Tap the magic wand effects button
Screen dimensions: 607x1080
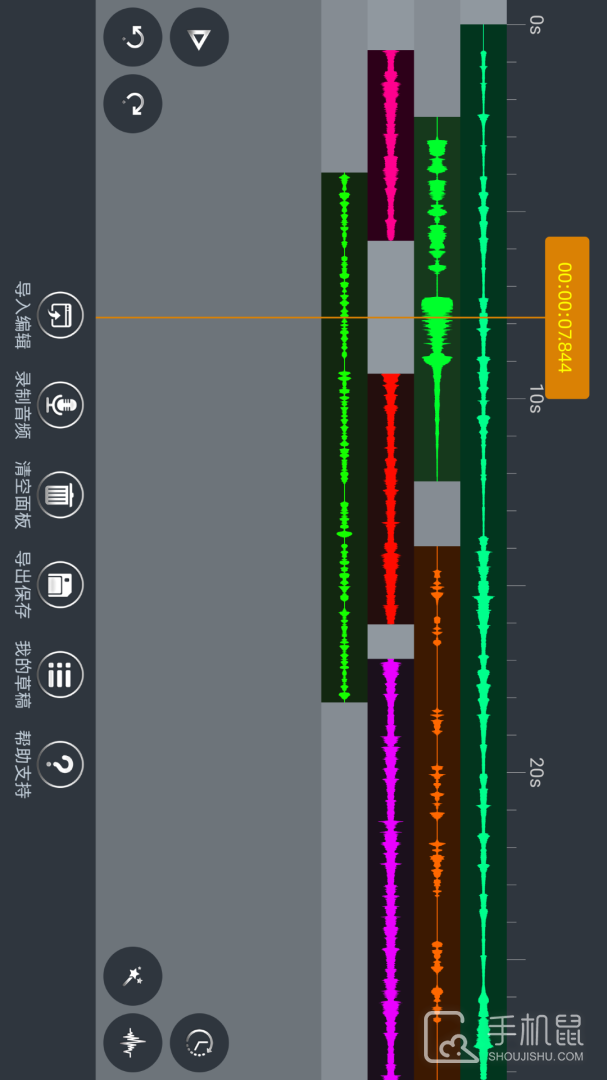[133, 976]
